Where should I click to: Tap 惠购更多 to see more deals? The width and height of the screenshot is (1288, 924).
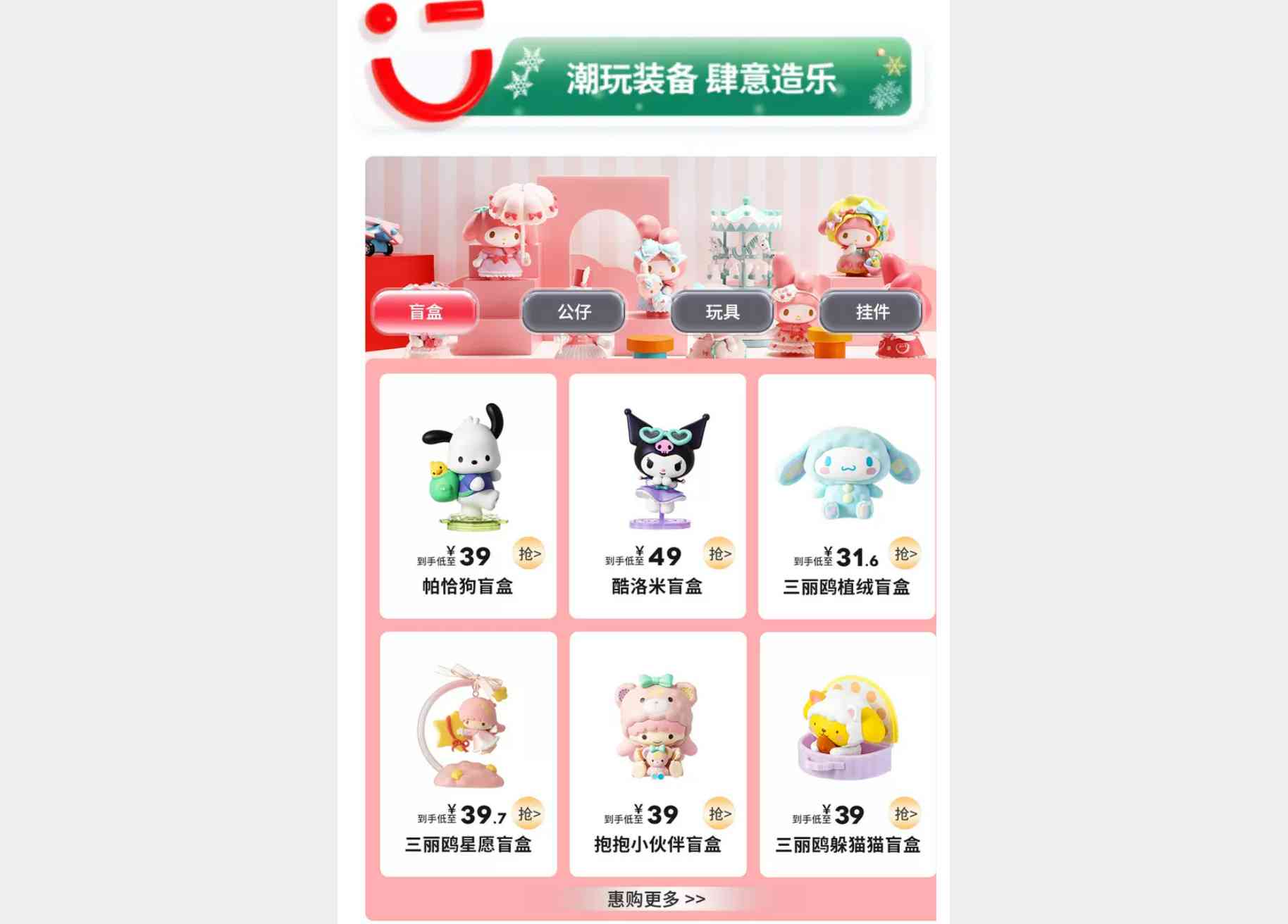click(656, 899)
